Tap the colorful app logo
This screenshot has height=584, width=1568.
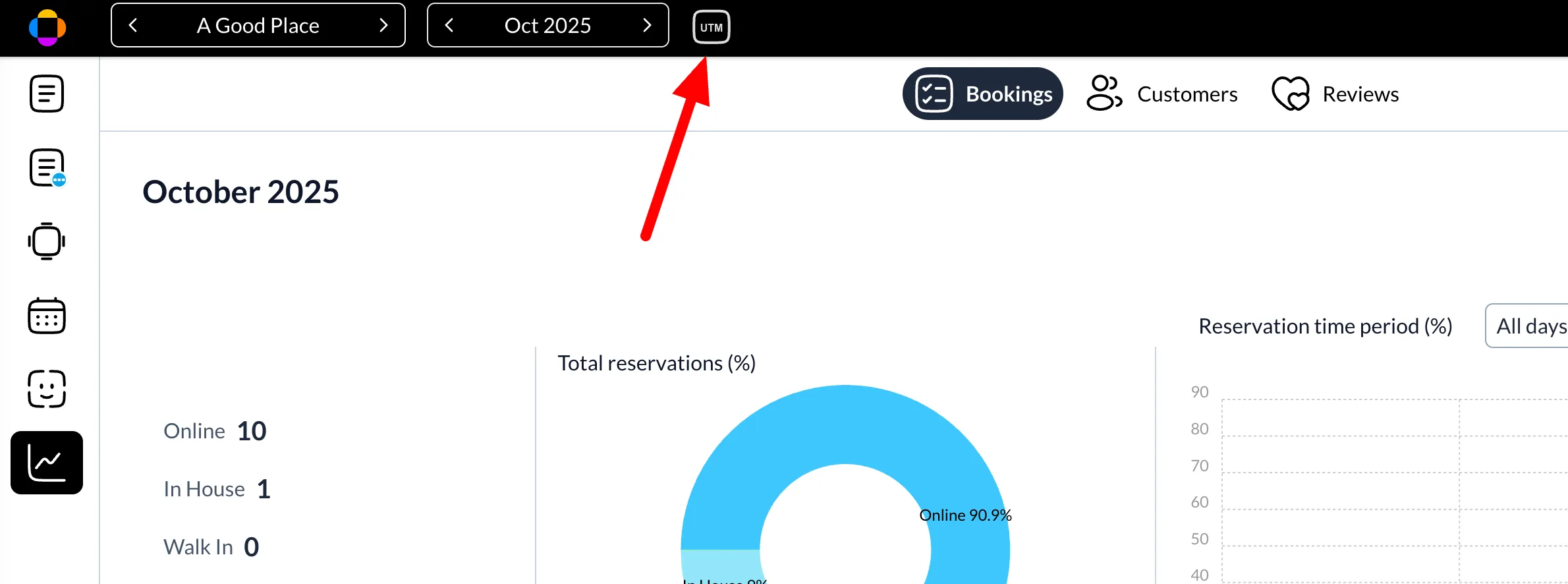point(47,28)
